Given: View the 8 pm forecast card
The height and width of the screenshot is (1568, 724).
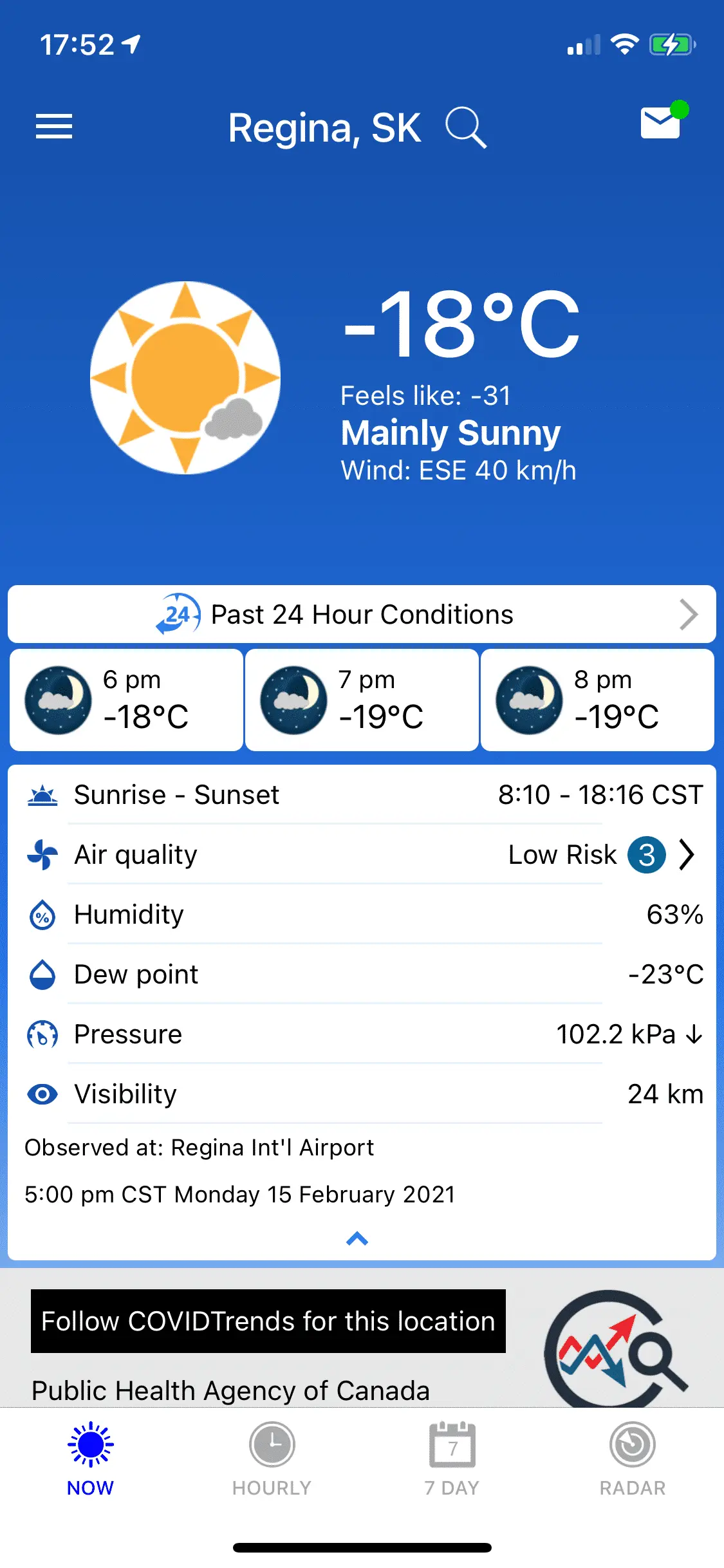Looking at the screenshot, I should 597,700.
